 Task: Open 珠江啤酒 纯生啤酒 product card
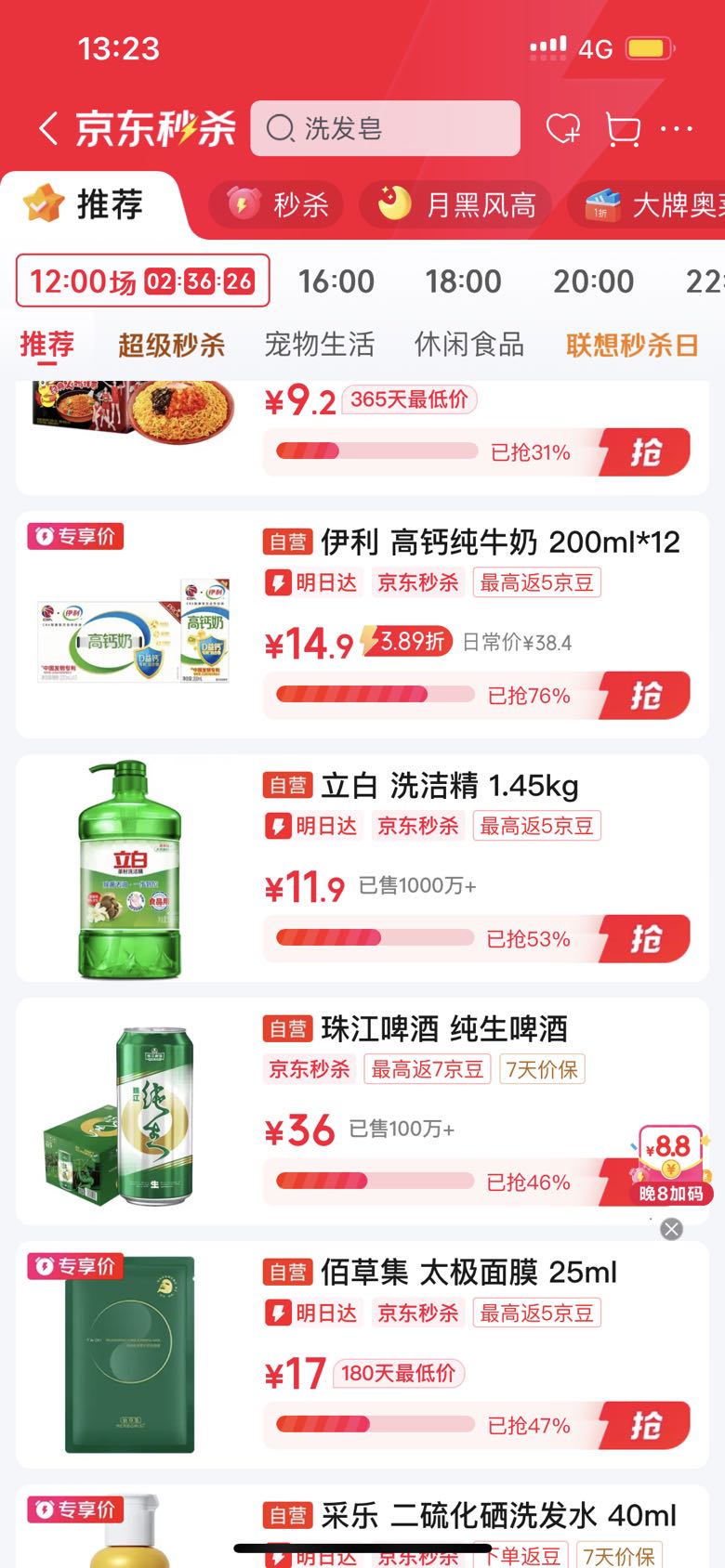pos(362,1111)
